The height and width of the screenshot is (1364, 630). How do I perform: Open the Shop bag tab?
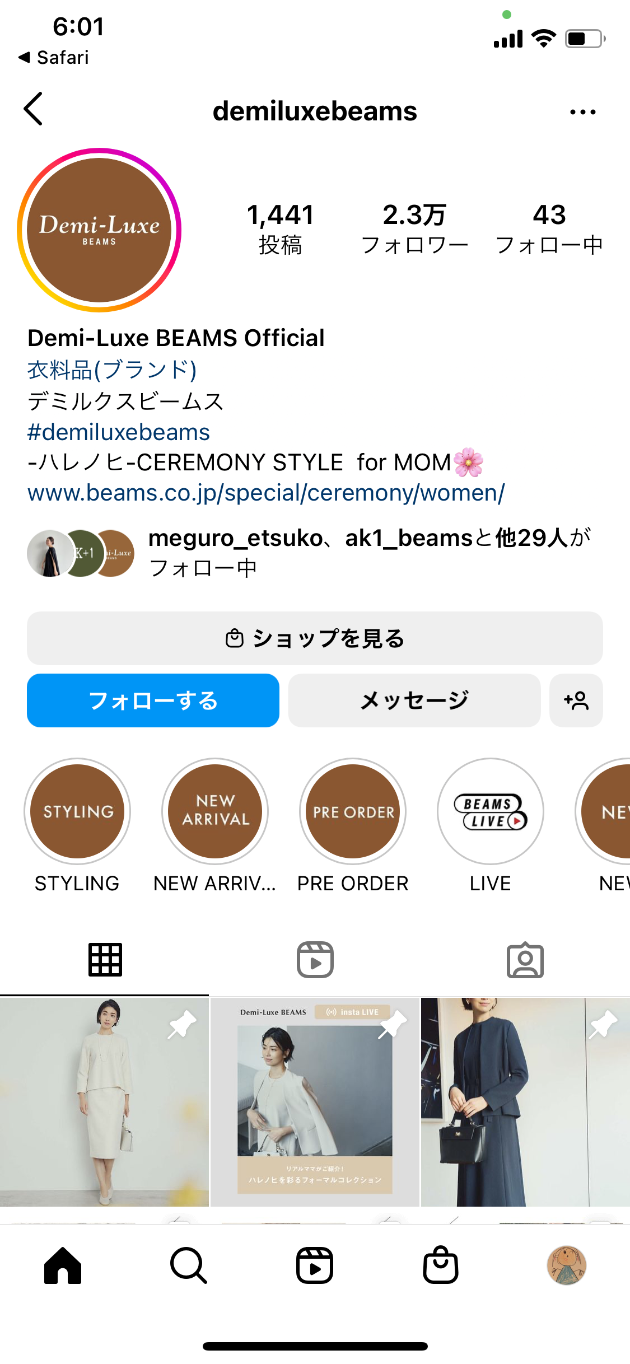tap(440, 1265)
